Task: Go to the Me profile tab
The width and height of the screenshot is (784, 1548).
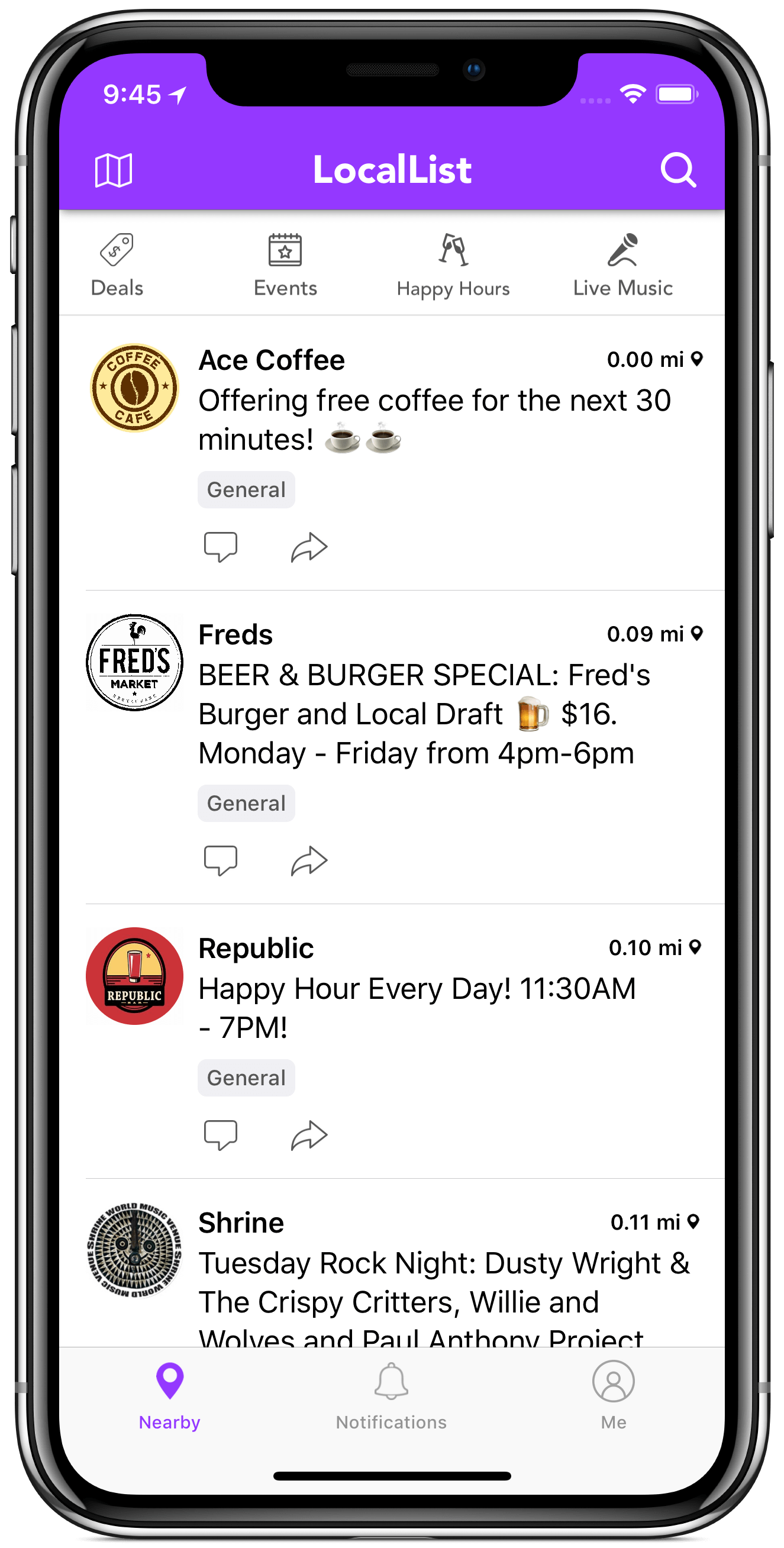Action: point(614,1397)
